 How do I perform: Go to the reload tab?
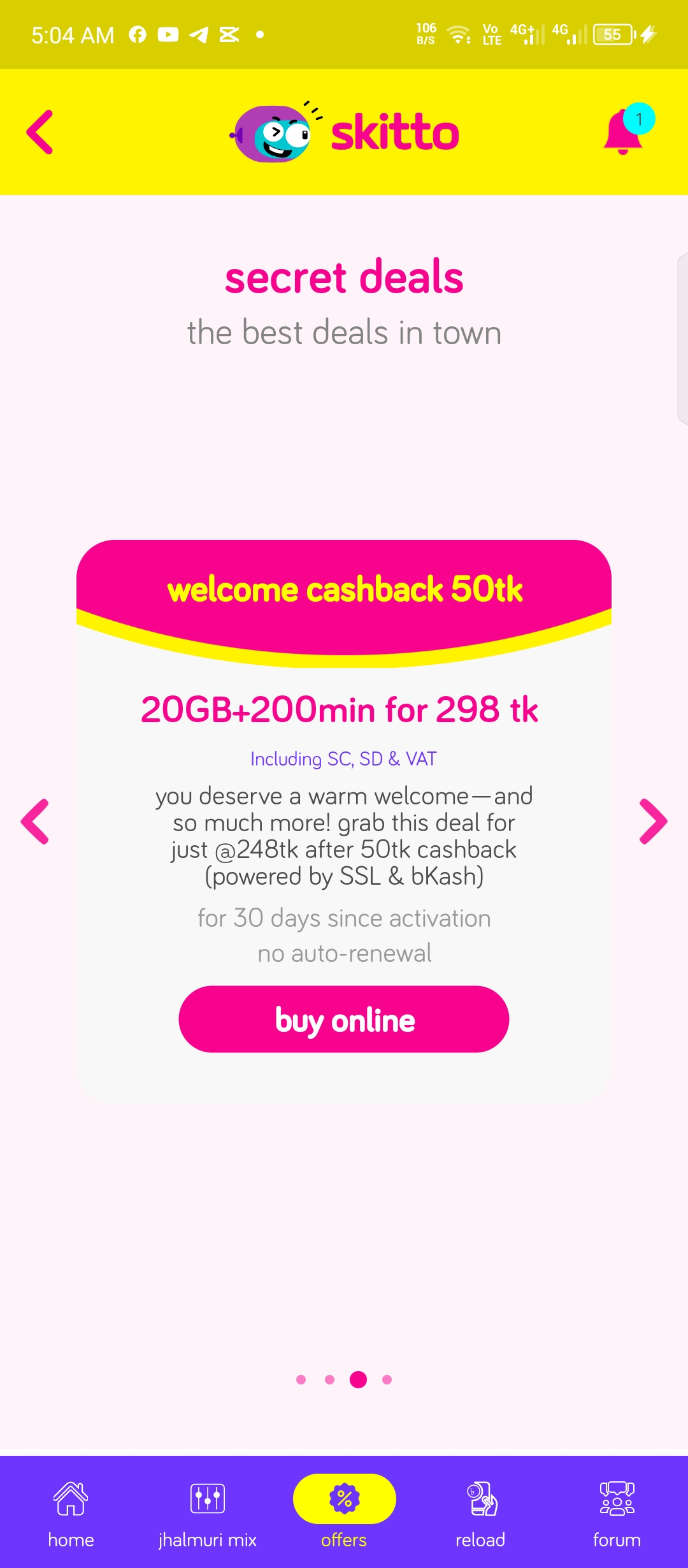480,1512
